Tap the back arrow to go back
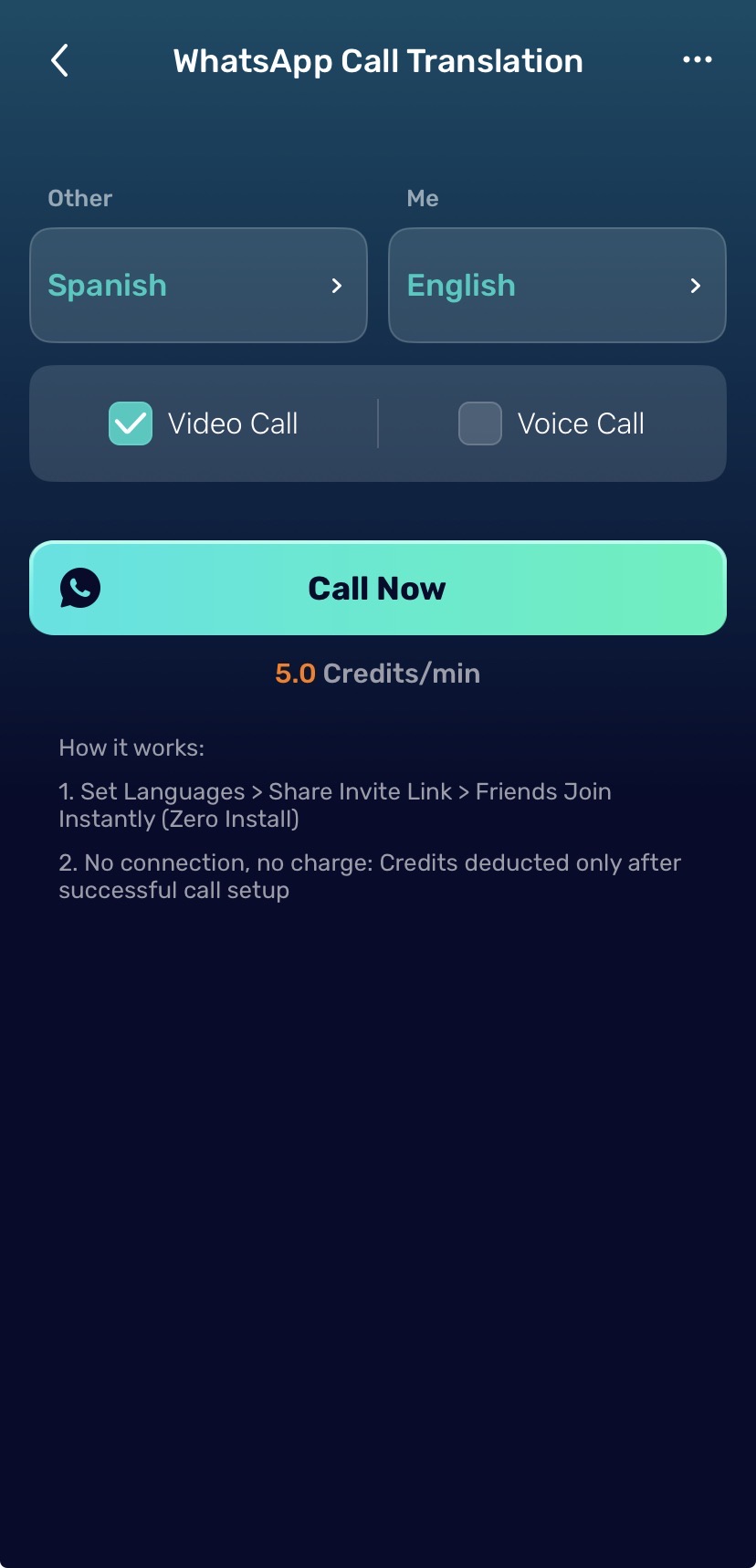This screenshot has width=756, height=1568. [x=58, y=60]
